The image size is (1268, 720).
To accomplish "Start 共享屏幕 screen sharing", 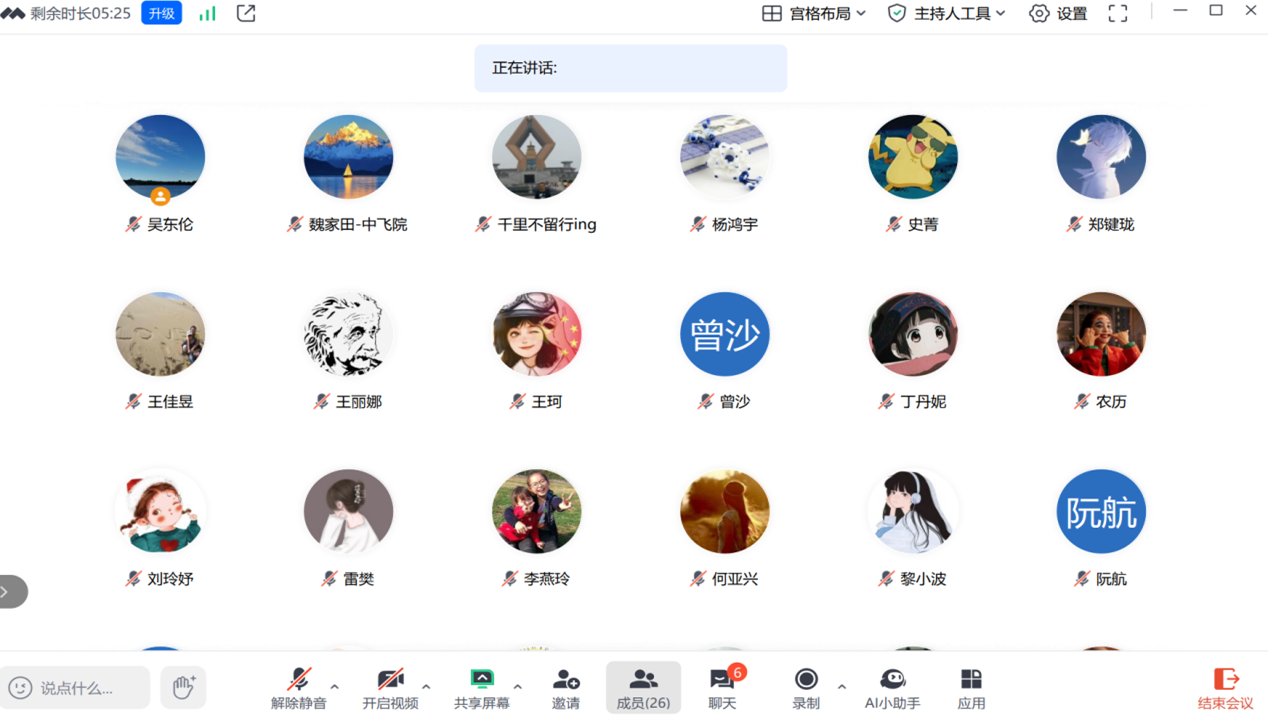I will coord(481,688).
